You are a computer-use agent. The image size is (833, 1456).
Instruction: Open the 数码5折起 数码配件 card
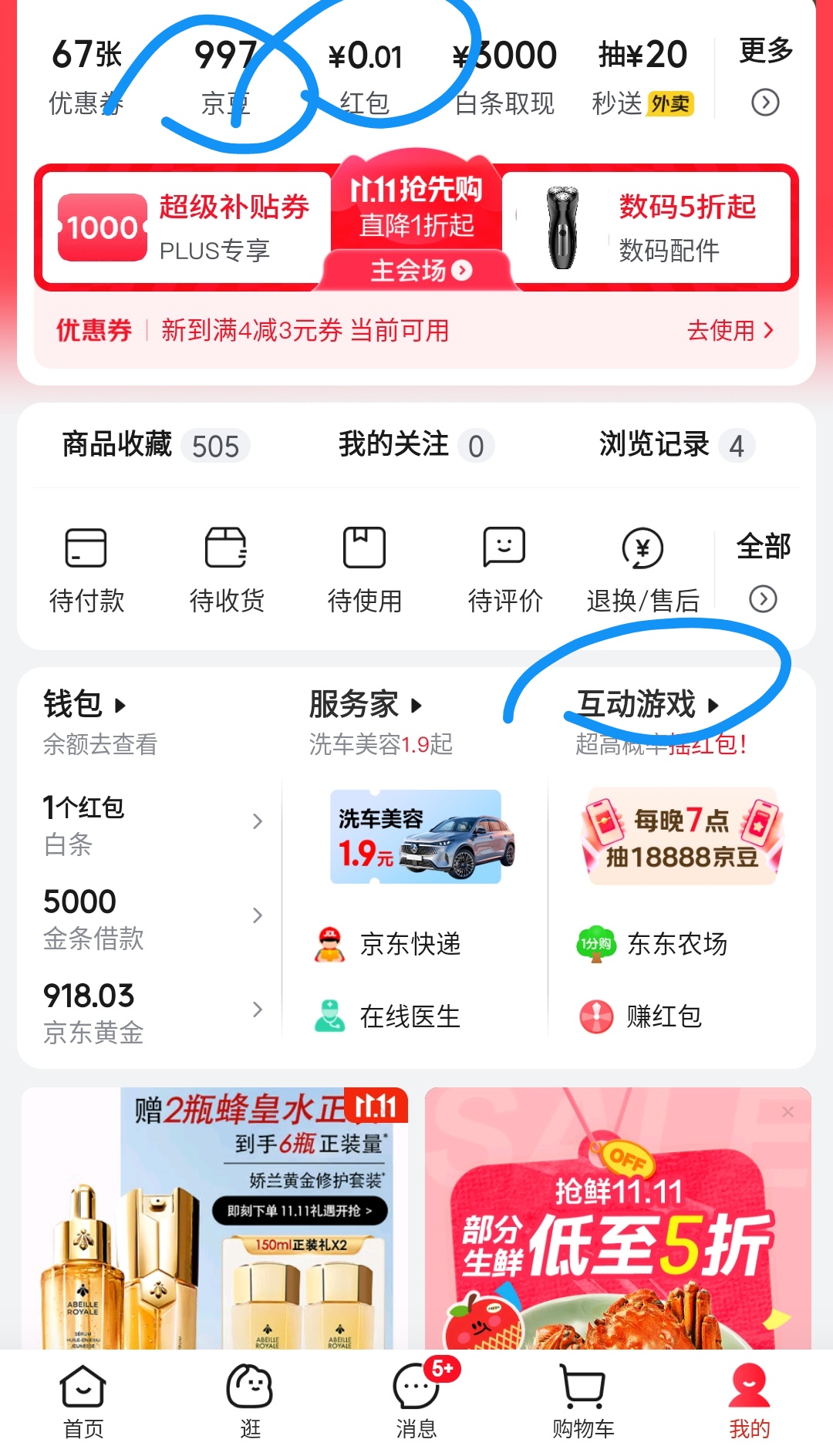652,228
